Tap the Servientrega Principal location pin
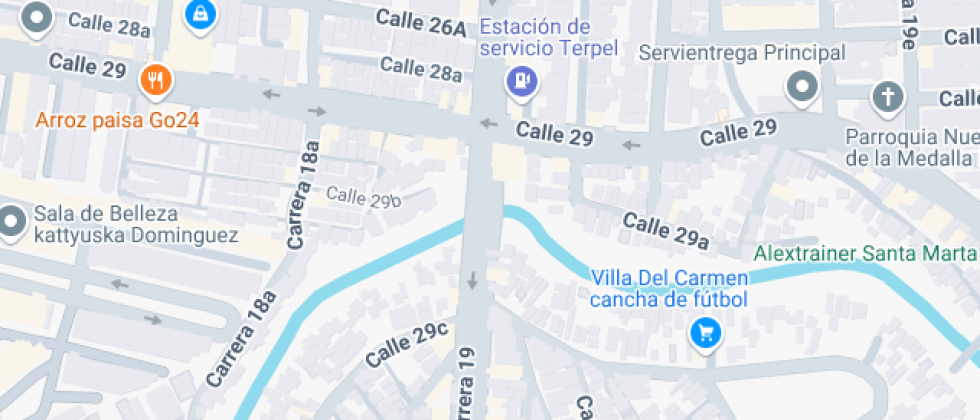This screenshot has width=980, height=420. 802,88
